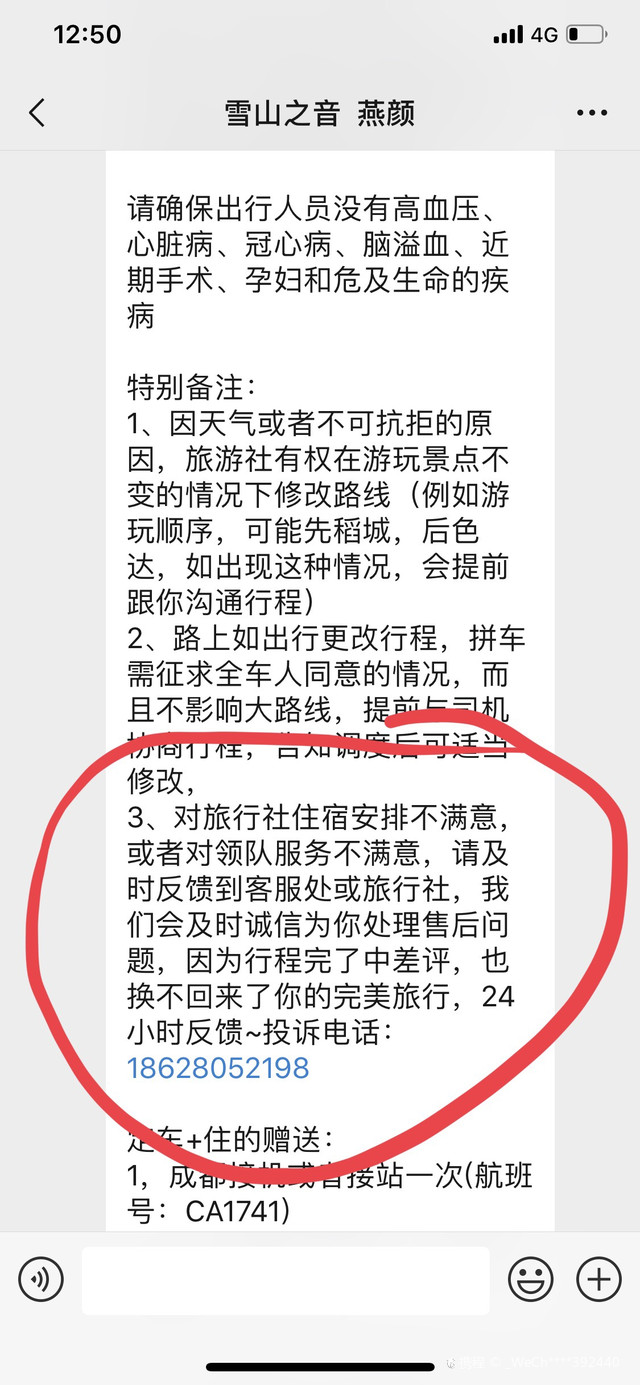
Task: Open the chat's three-dot more menu
Action: coord(592,113)
